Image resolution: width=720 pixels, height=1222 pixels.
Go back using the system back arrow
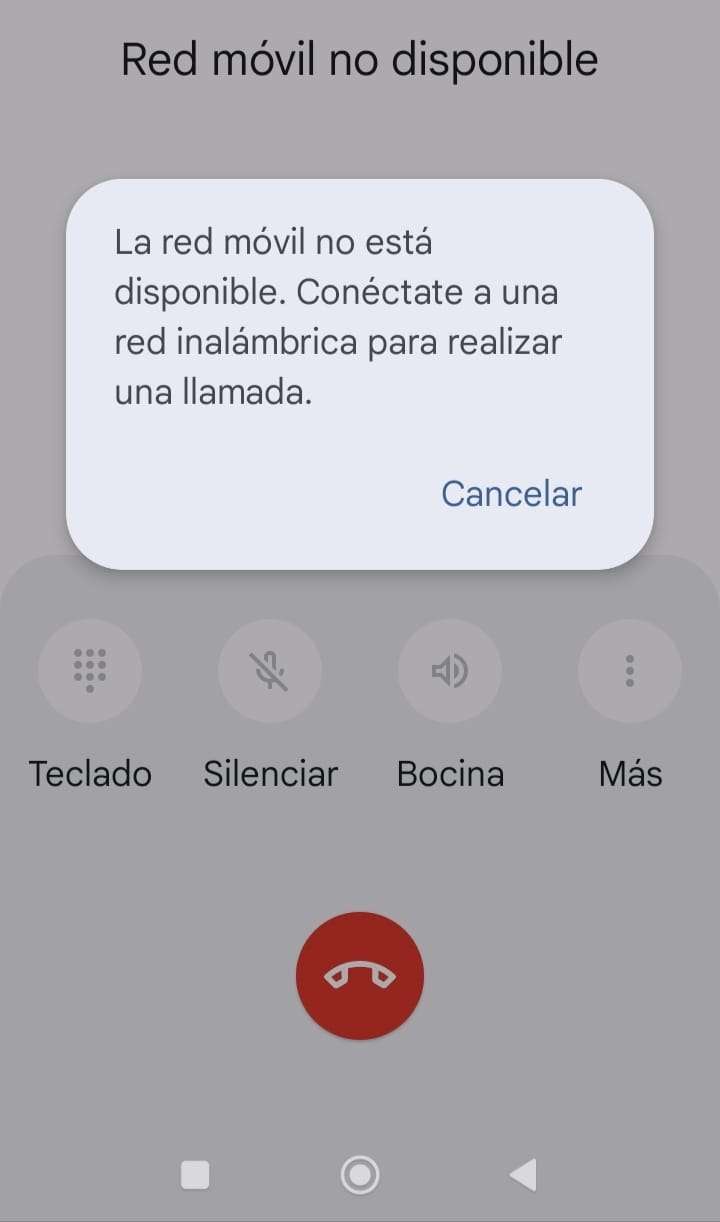523,1175
